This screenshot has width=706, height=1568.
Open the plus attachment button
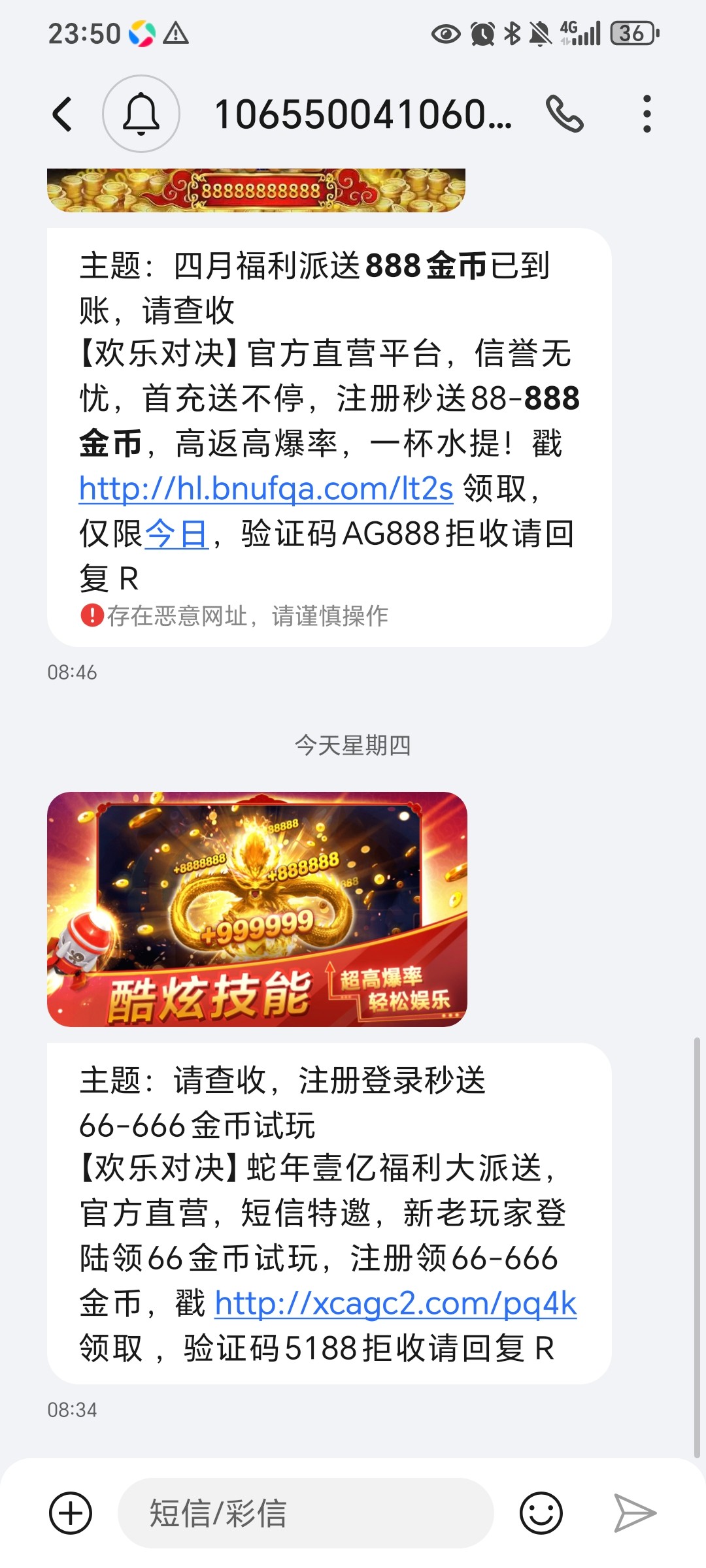(71, 1513)
